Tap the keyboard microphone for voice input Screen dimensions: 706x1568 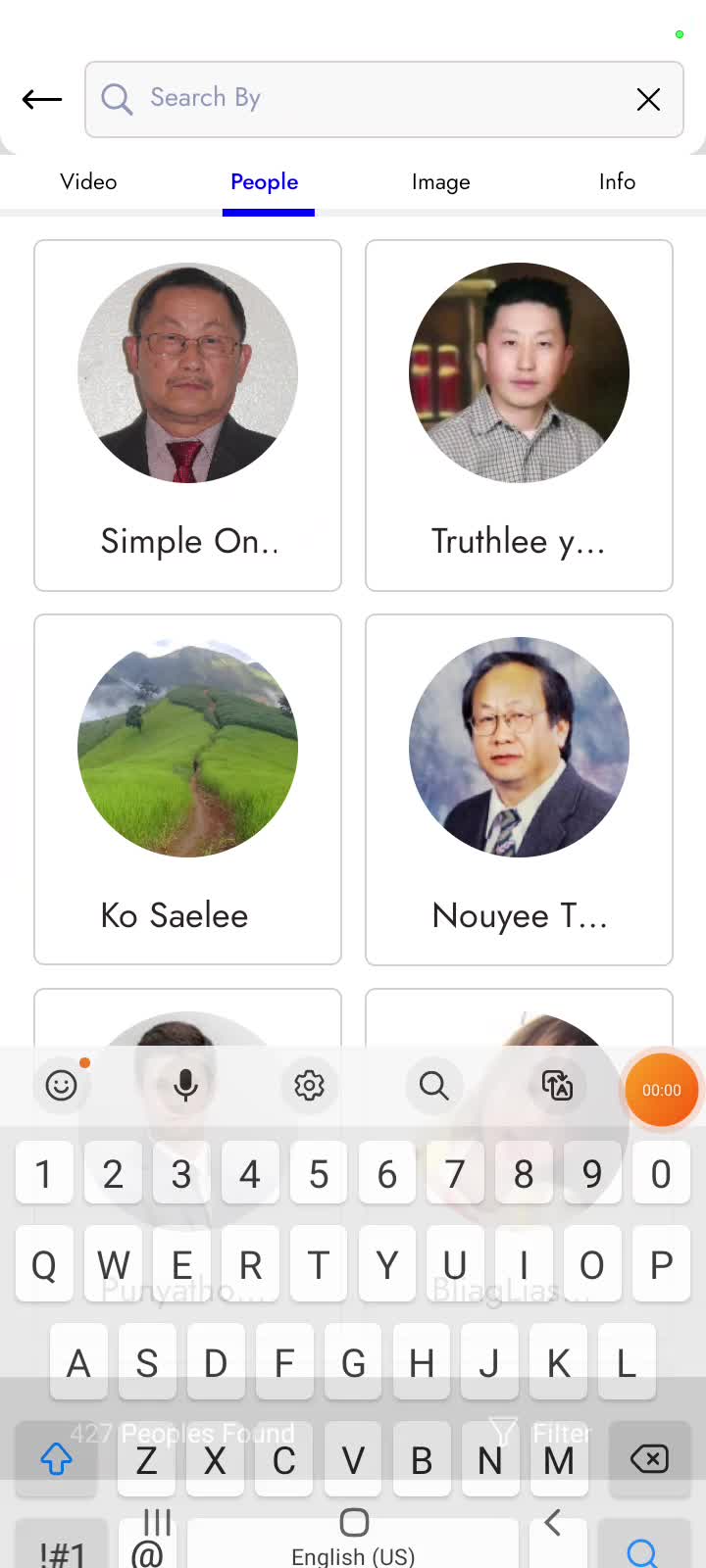click(x=185, y=1085)
